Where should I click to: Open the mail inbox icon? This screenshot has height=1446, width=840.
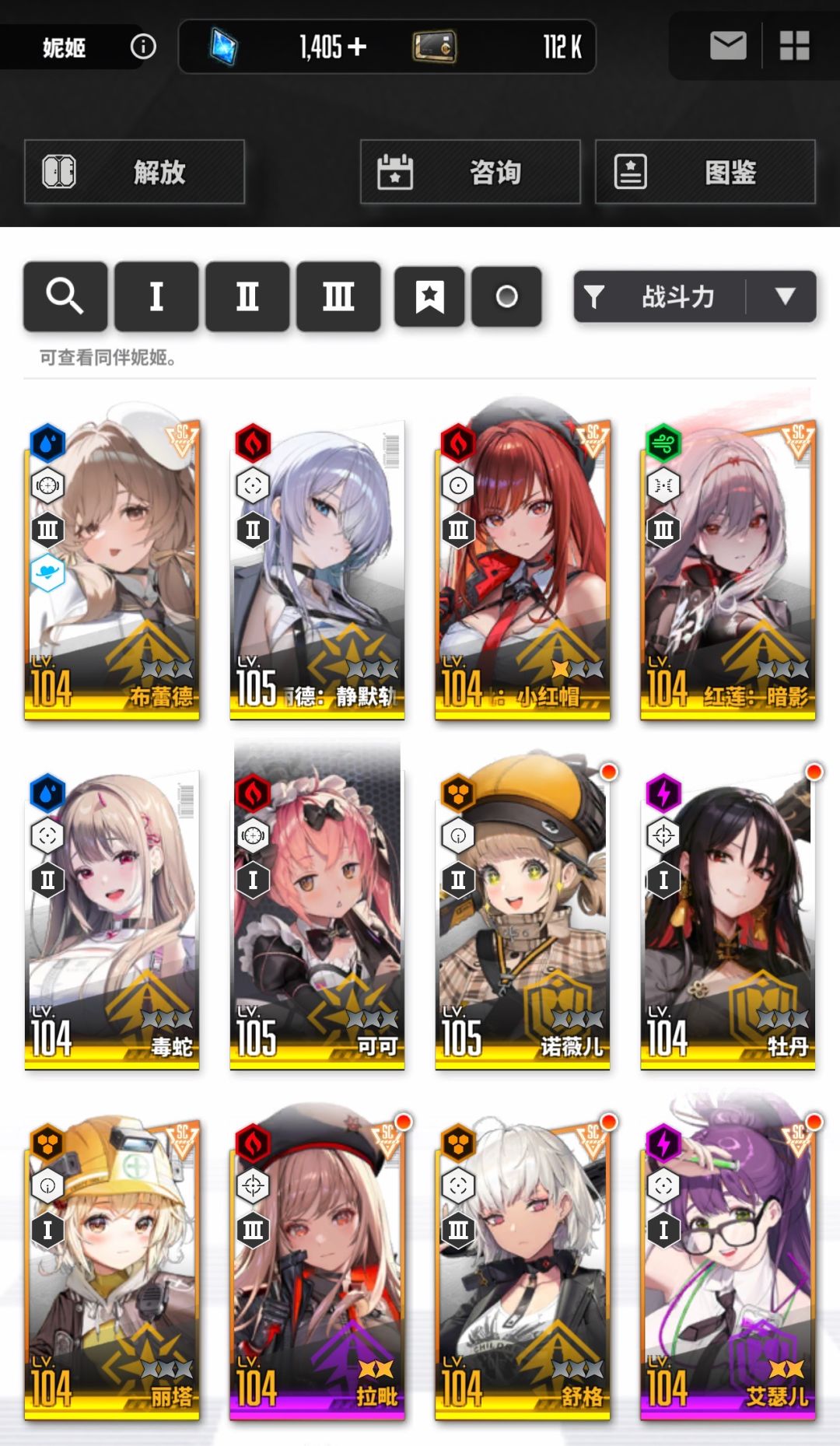coord(728,46)
